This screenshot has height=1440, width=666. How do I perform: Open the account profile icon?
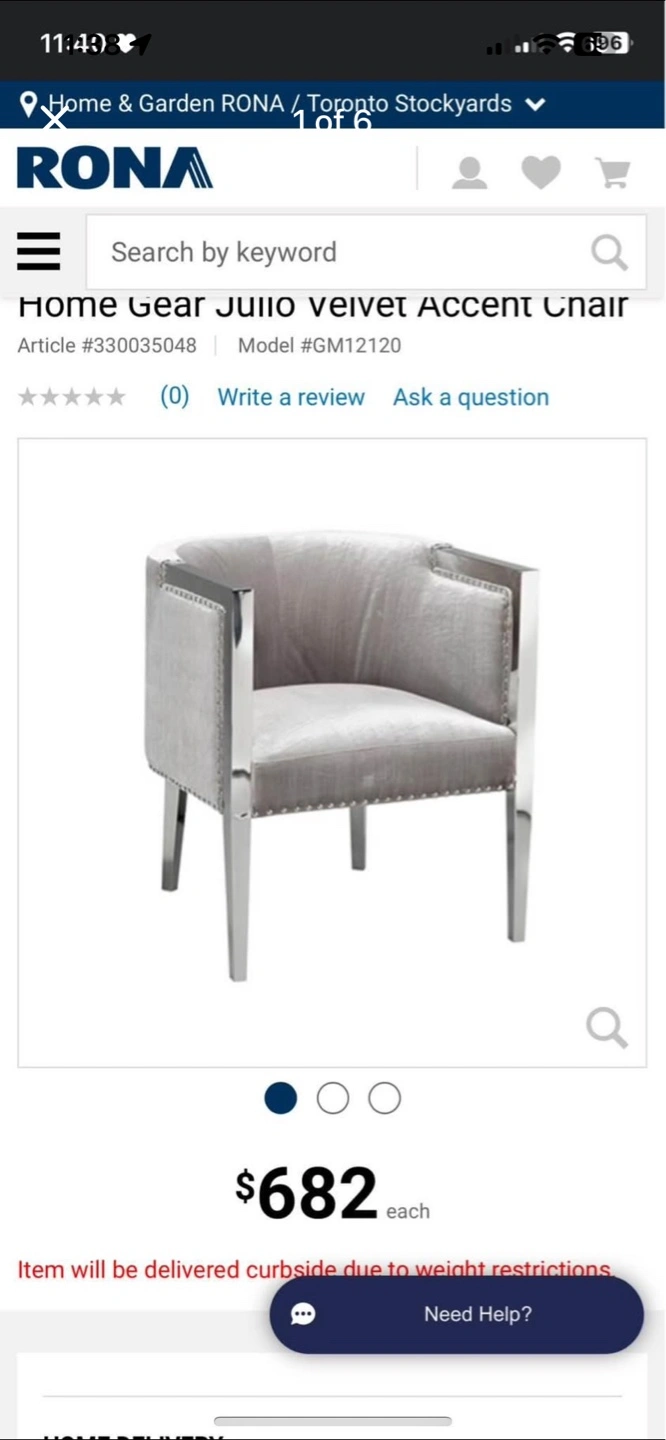point(469,172)
